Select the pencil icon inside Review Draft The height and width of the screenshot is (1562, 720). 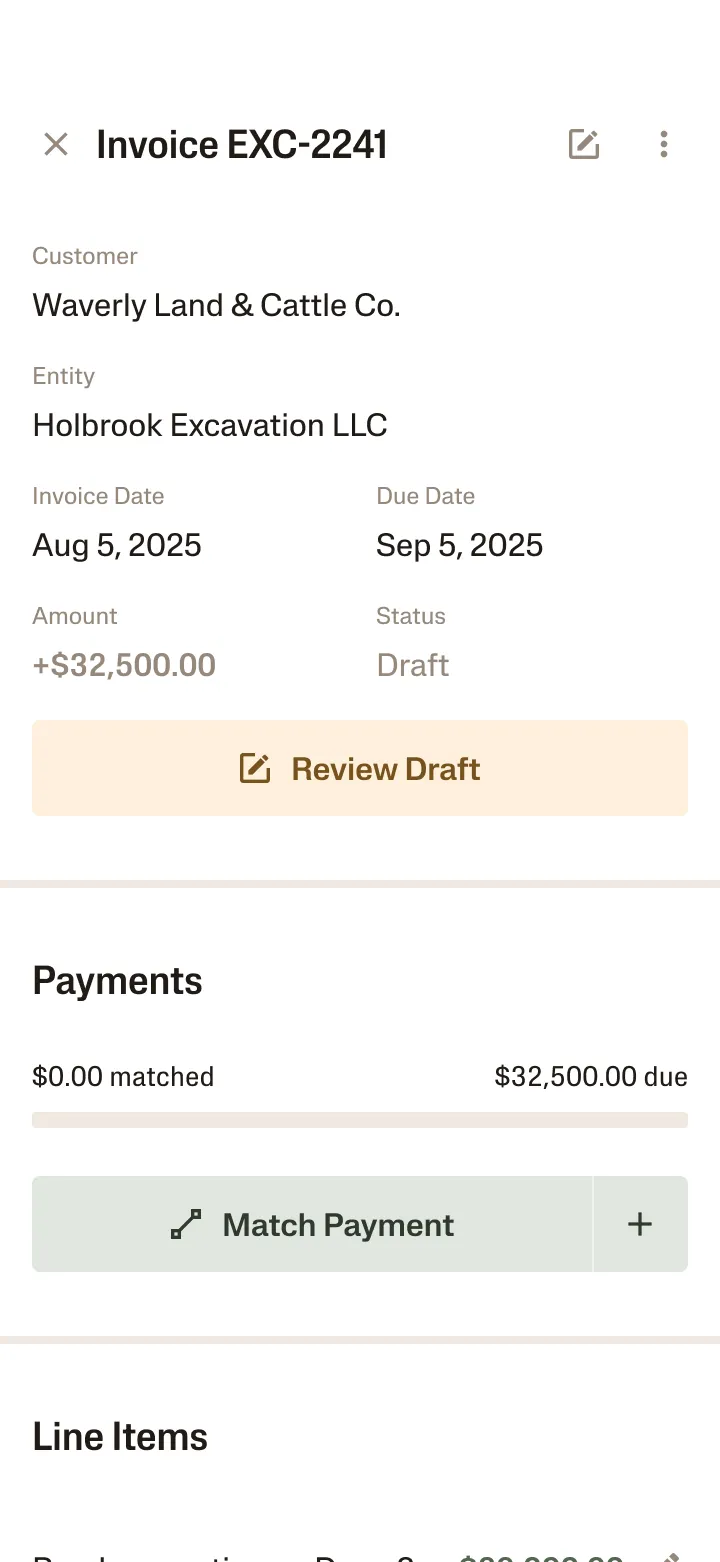click(x=254, y=768)
